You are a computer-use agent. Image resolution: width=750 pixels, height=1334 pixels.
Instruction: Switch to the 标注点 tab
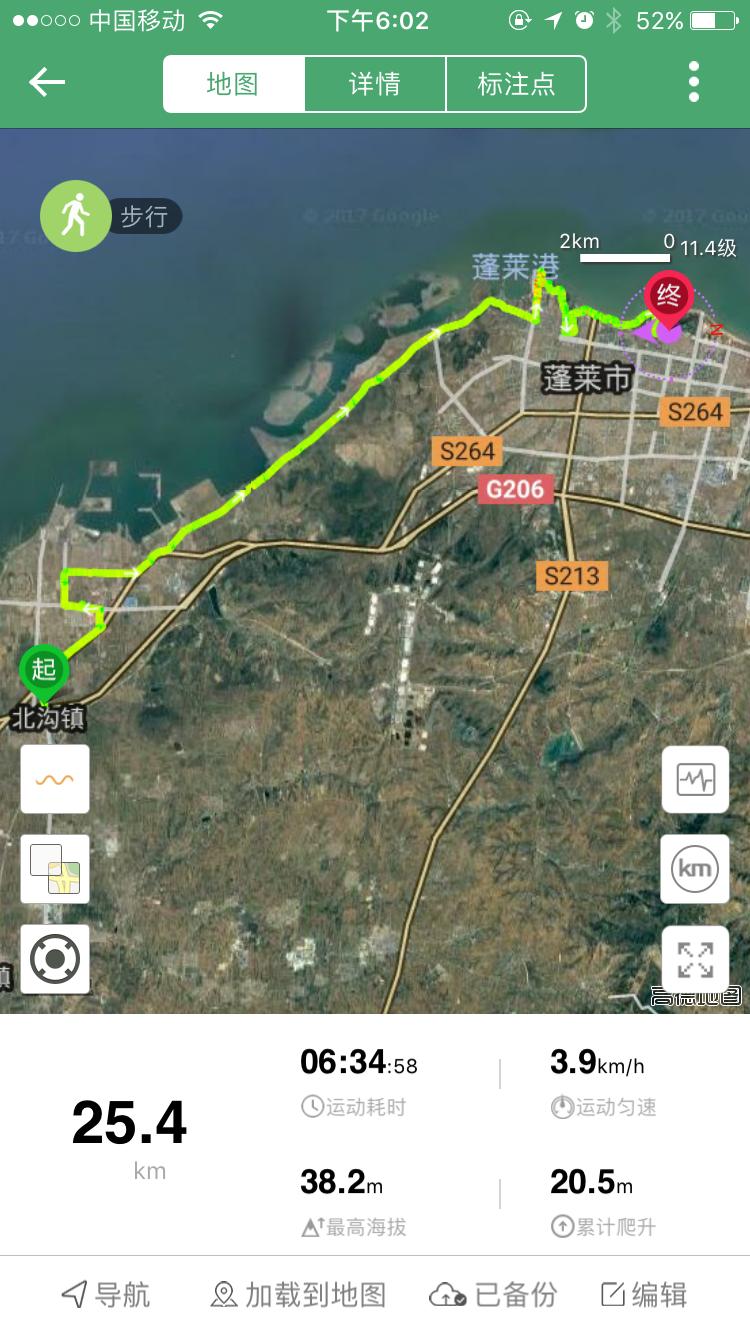click(x=516, y=84)
